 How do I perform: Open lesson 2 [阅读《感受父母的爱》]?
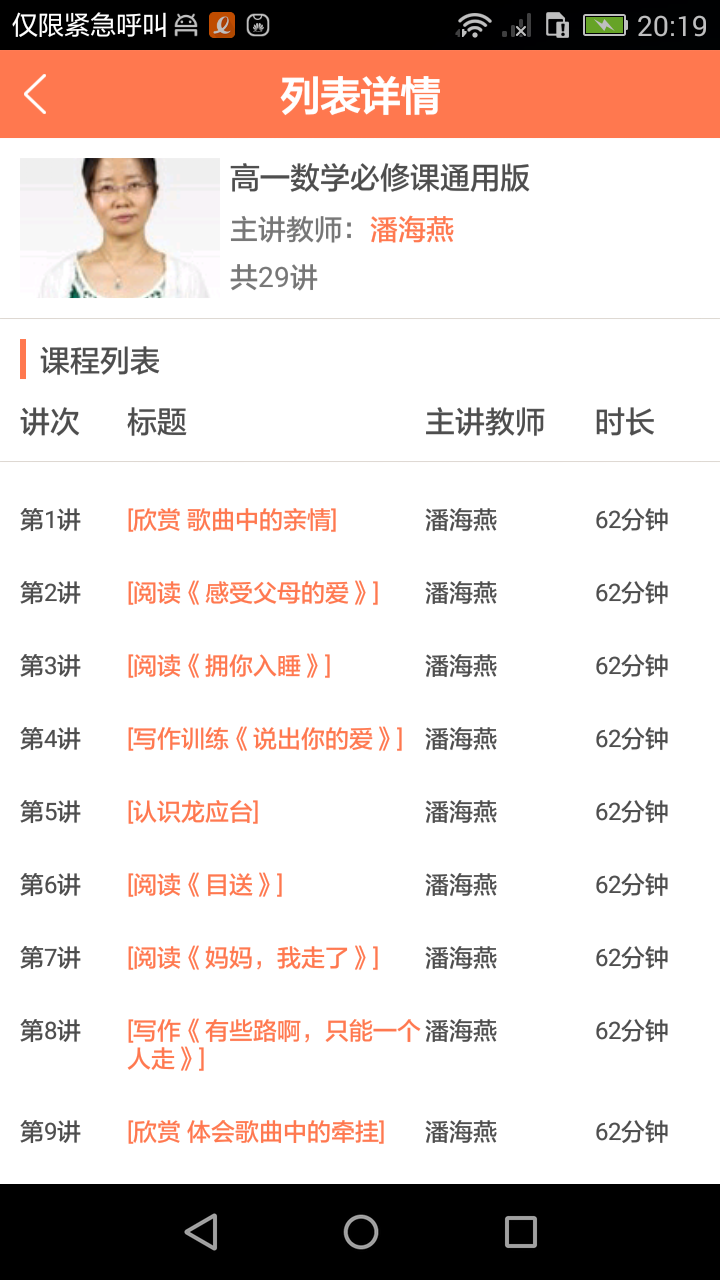pyautogui.click(x=253, y=593)
